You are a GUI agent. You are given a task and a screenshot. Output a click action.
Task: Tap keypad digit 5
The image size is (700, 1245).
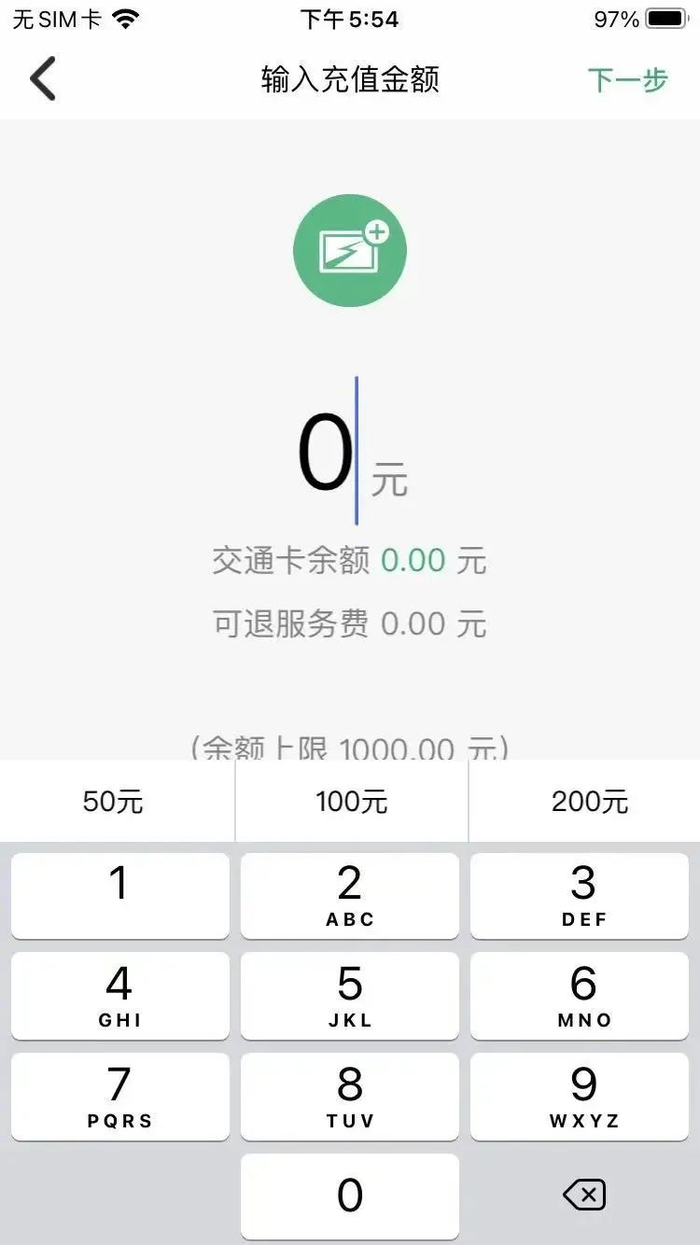tap(349, 995)
